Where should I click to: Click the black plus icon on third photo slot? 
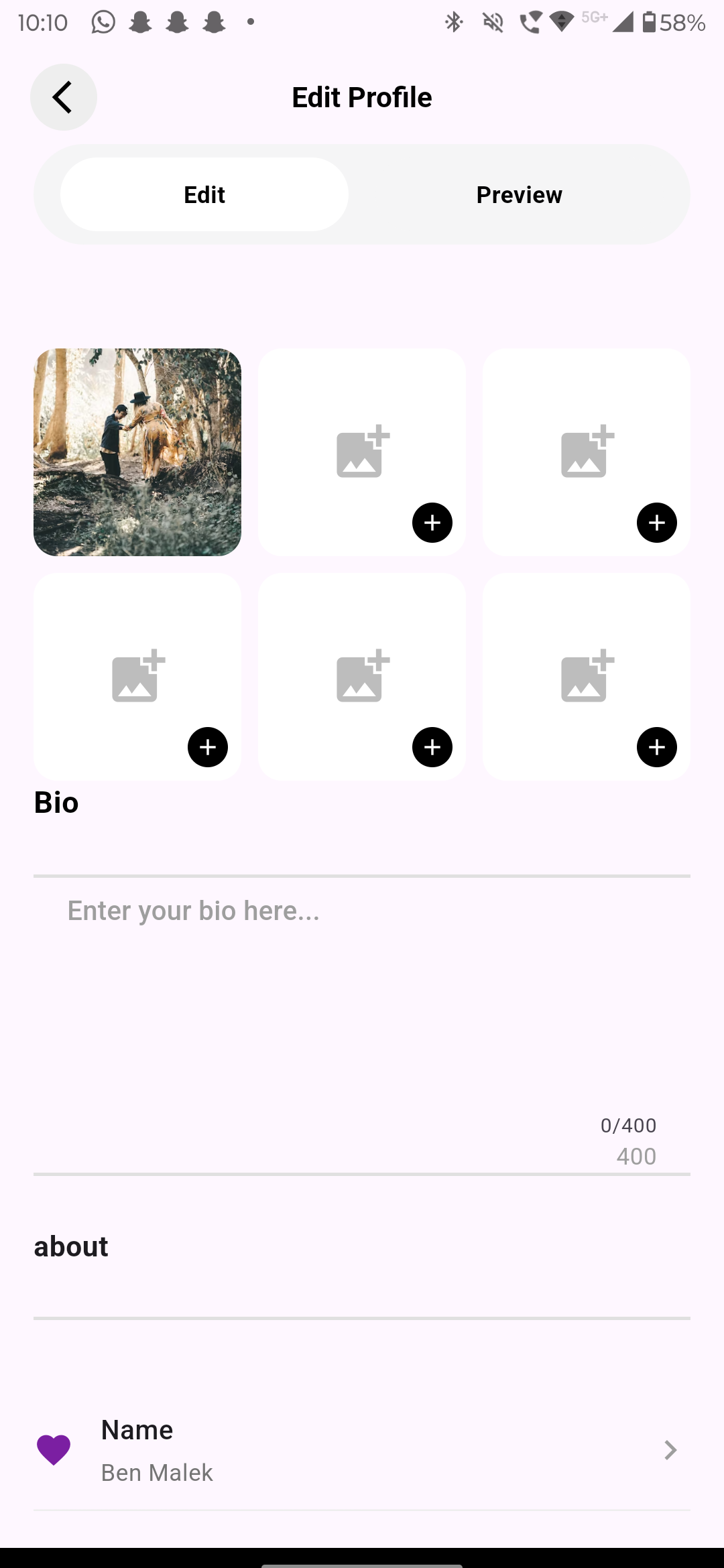pyautogui.click(x=657, y=523)
